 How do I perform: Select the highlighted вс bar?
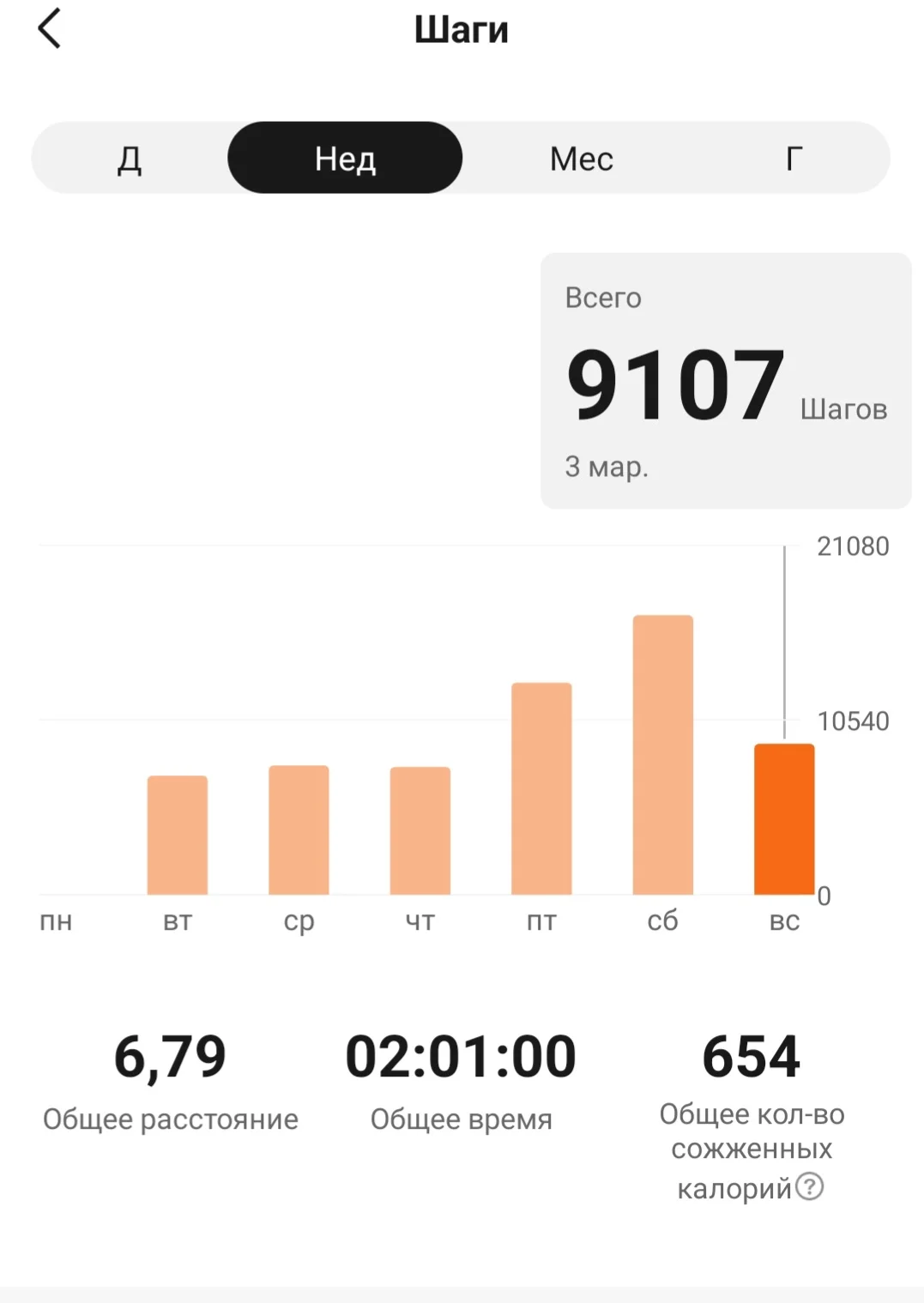point(784,819)
